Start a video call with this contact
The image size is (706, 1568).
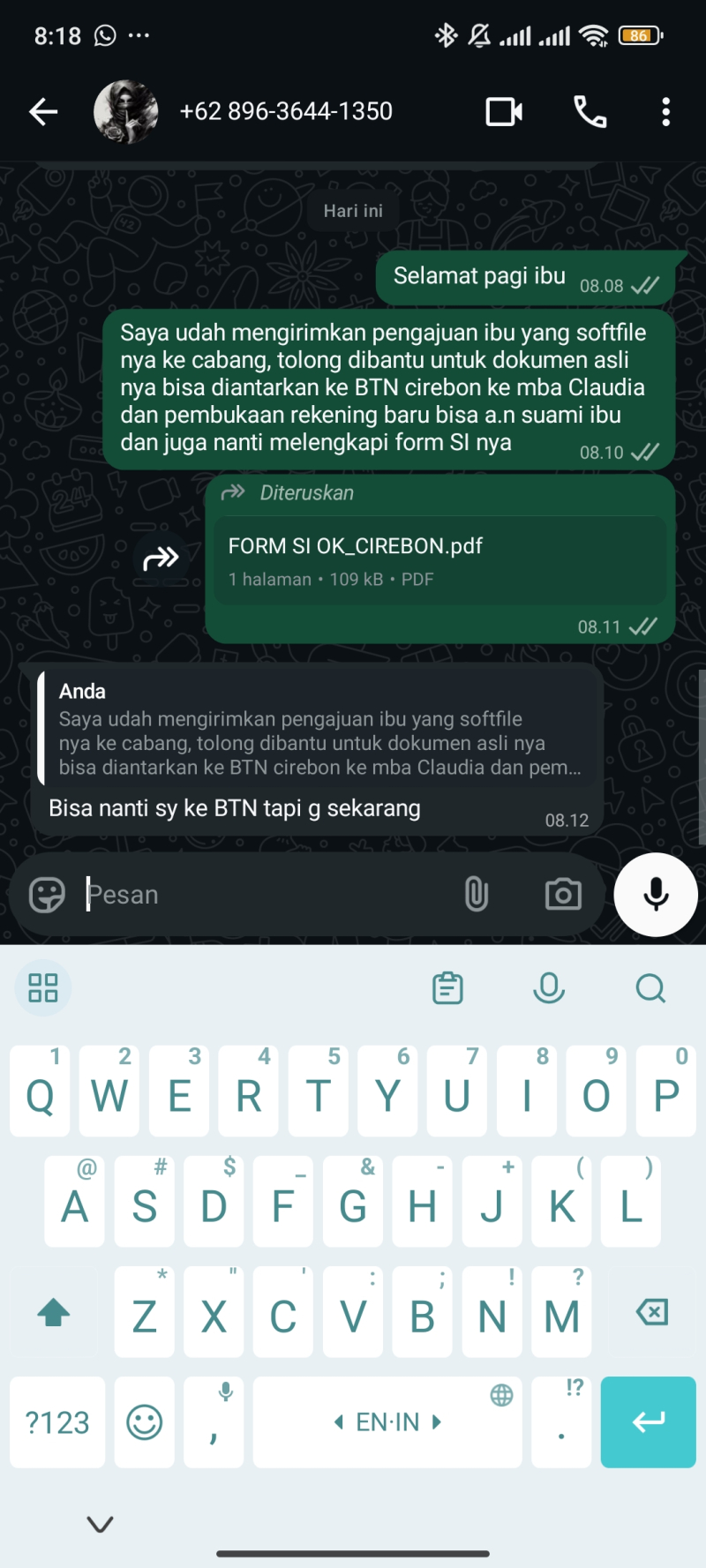504,112
